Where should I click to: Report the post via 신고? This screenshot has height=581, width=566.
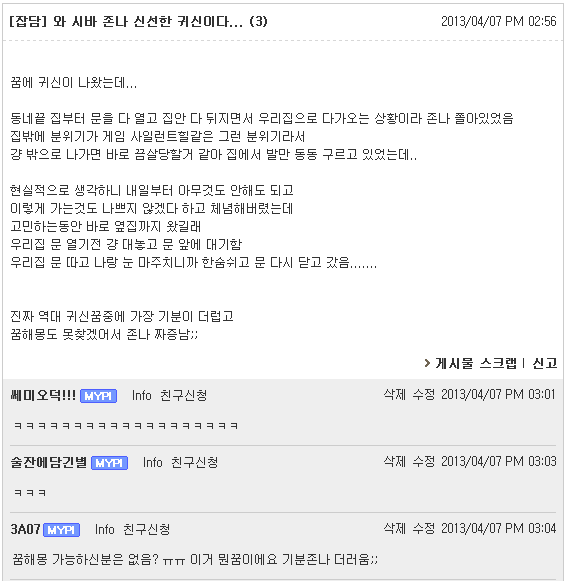[545, 363]
